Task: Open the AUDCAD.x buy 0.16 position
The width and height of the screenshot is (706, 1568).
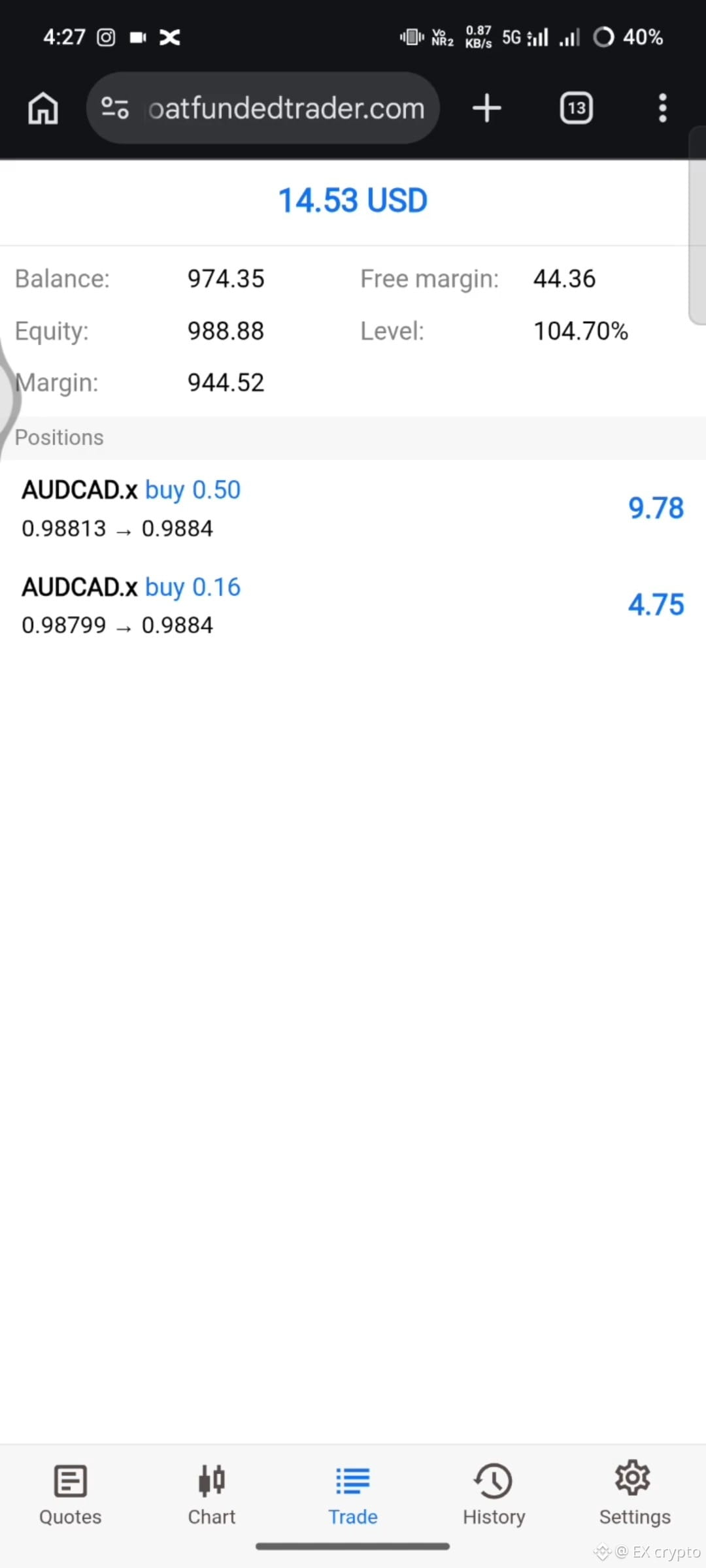Action: (x=353, y=606)
